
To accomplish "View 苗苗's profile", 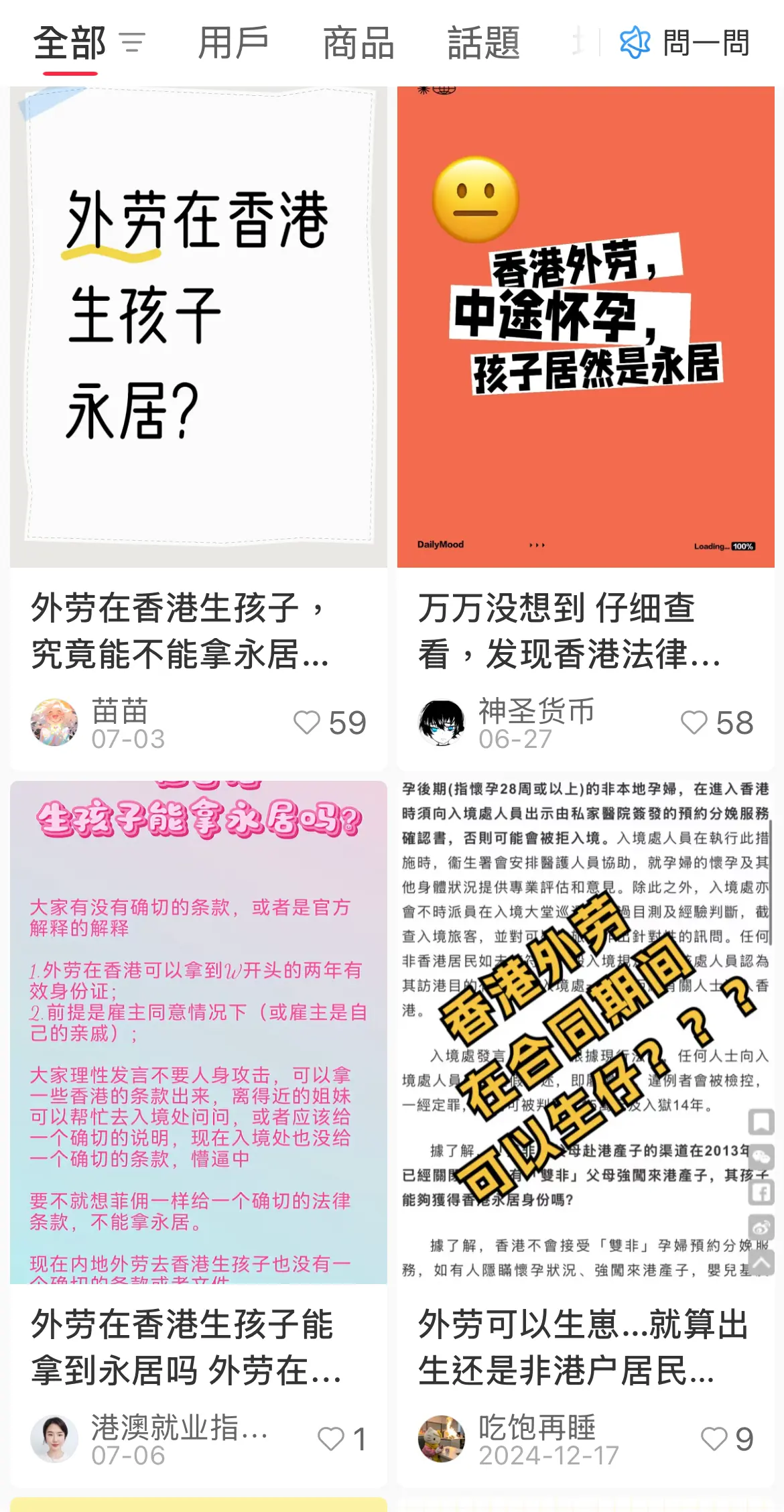I will [54, 722].
